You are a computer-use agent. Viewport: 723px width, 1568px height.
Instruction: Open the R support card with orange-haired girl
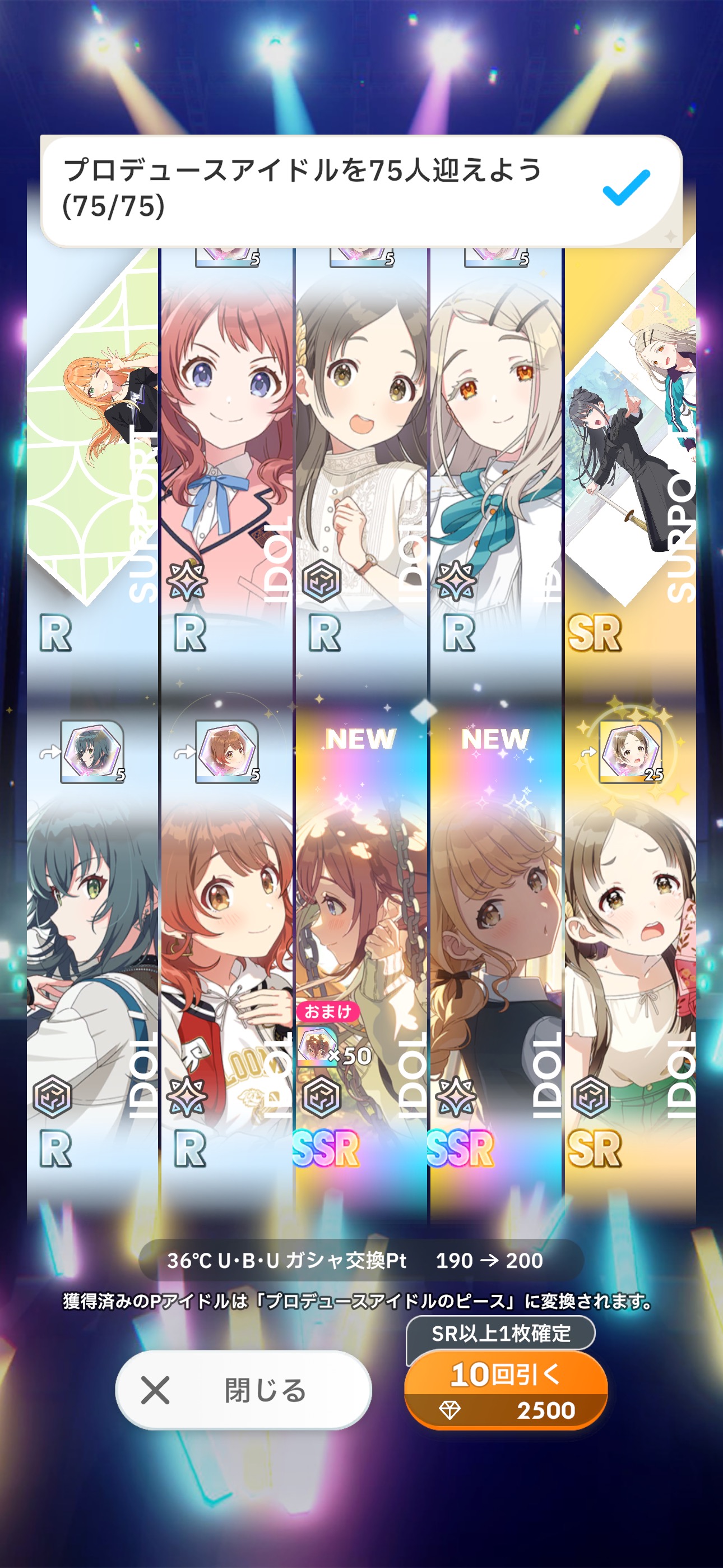pyautogui.click(x=92, y=450)
